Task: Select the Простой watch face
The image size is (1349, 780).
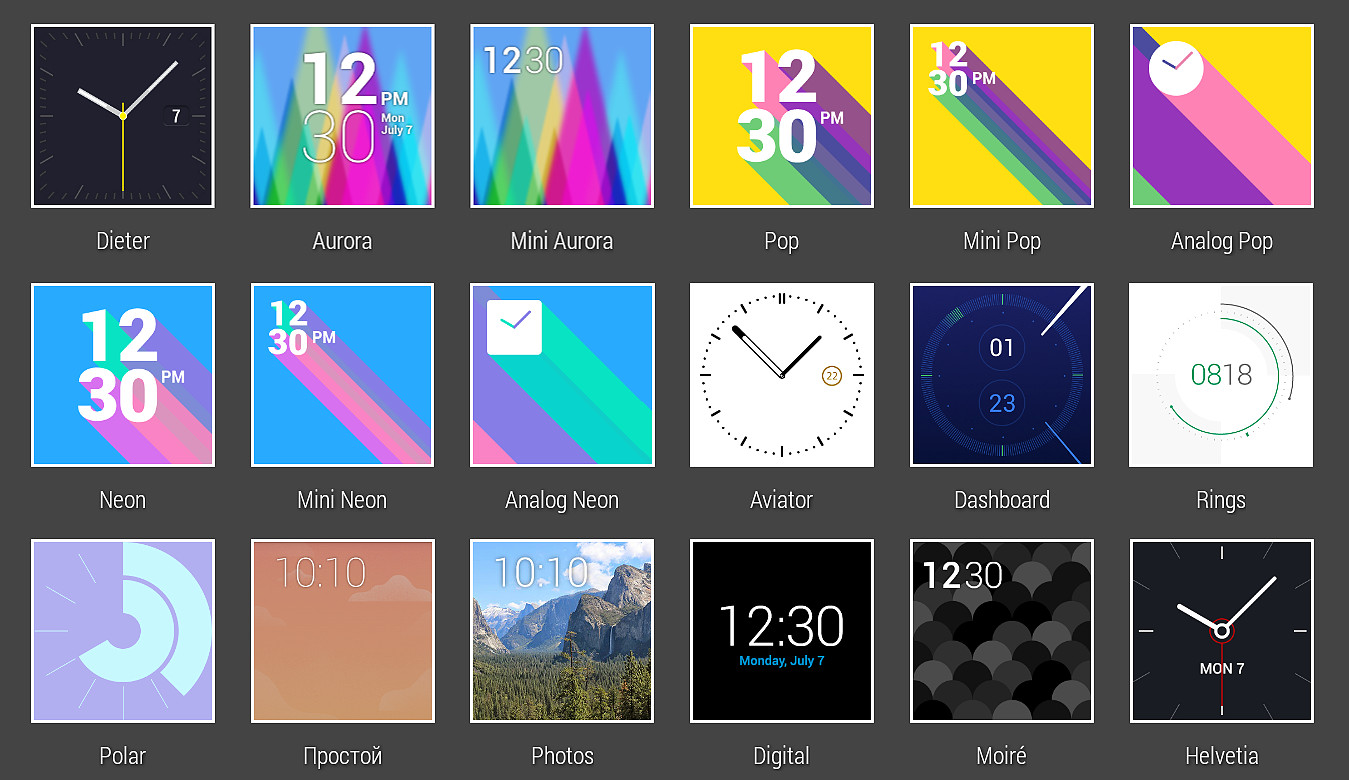Action: 342,631
